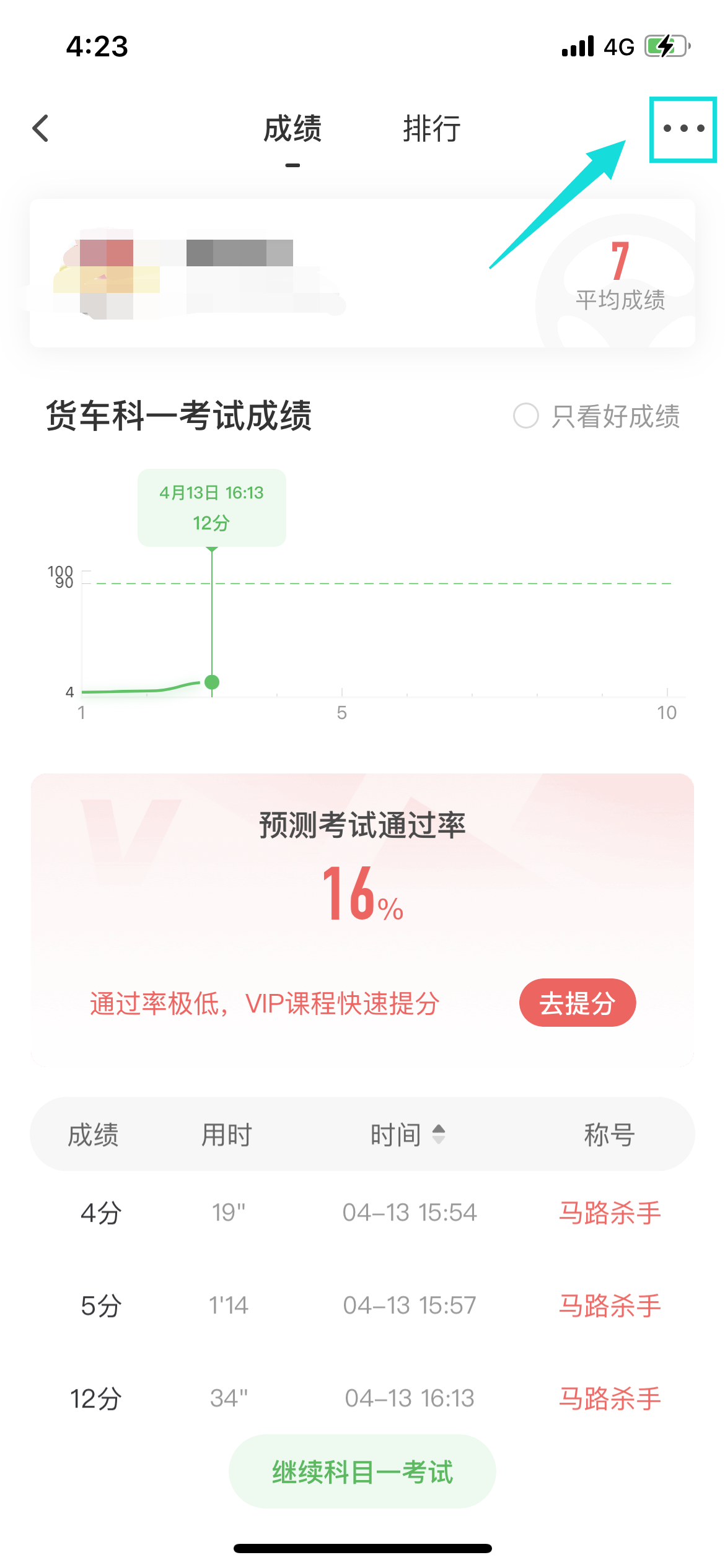This screenshot has height=1568, width=725.
Task: Select the 成绩 tab
Action: [292, 129]
